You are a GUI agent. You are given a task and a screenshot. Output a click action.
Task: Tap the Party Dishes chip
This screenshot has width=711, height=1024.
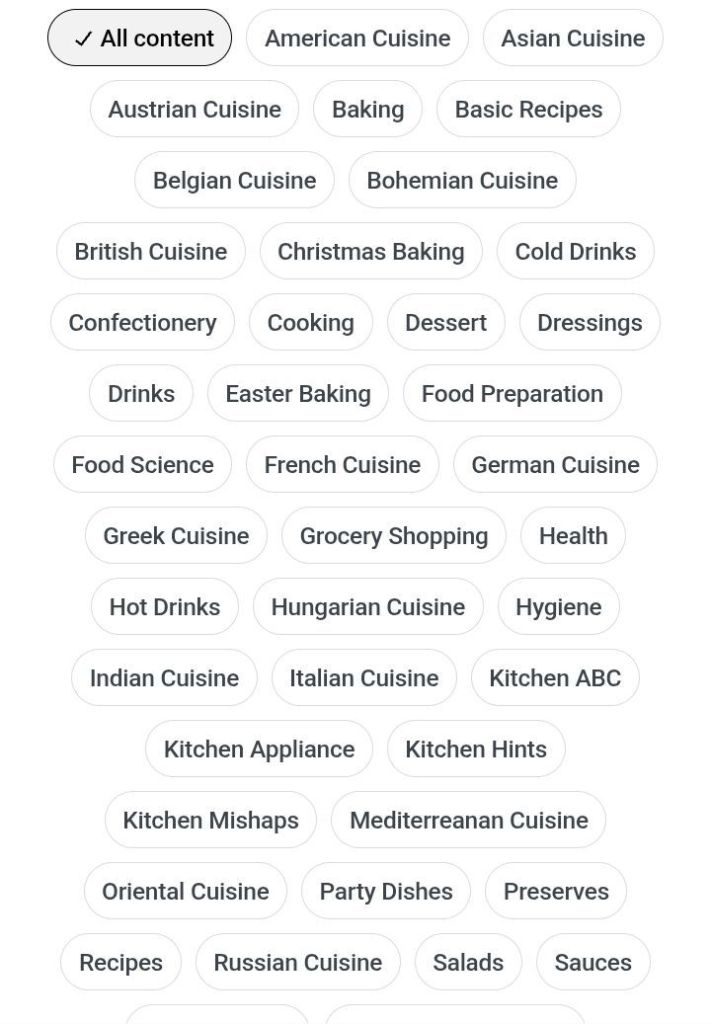[386, 892]
